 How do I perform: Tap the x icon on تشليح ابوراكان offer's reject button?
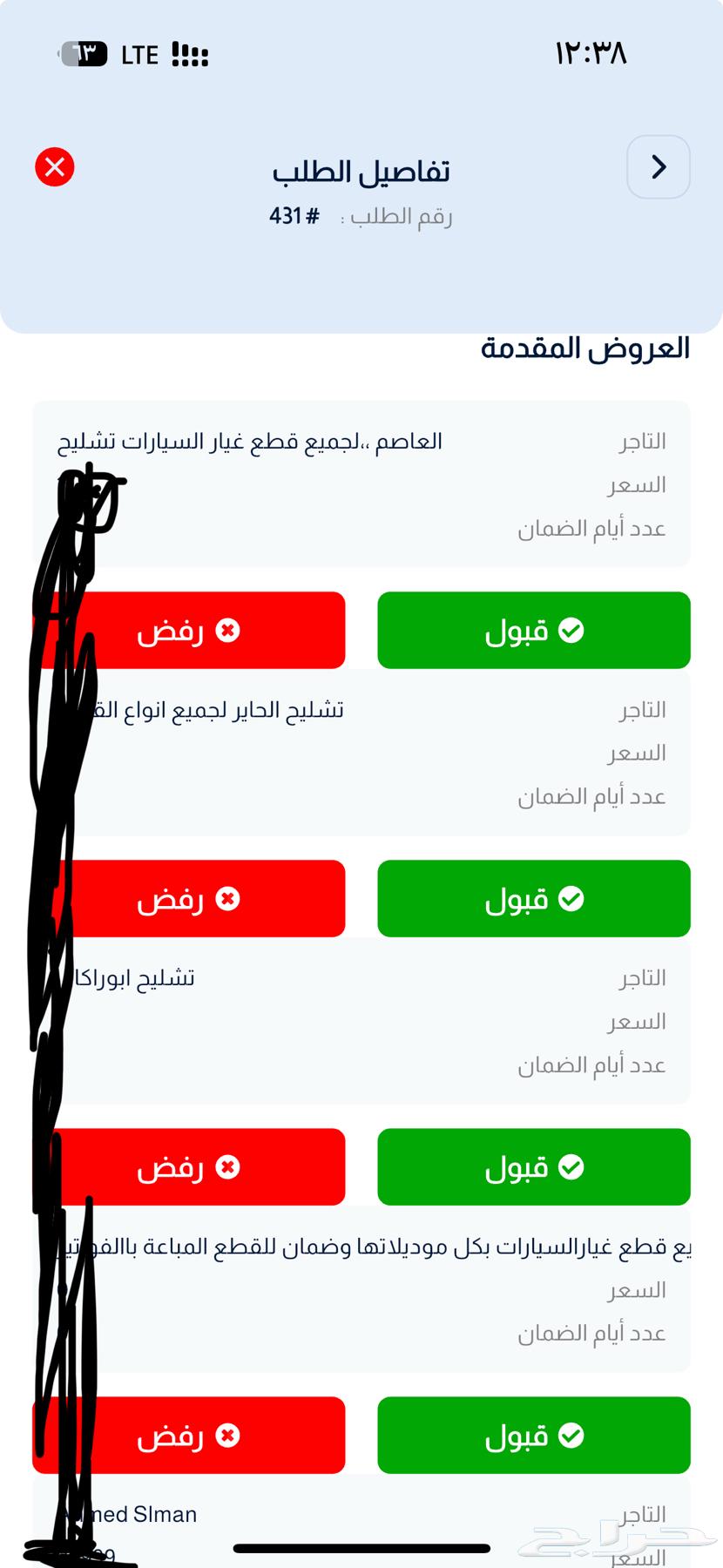pyautogui.click(x=227, y=1167)
